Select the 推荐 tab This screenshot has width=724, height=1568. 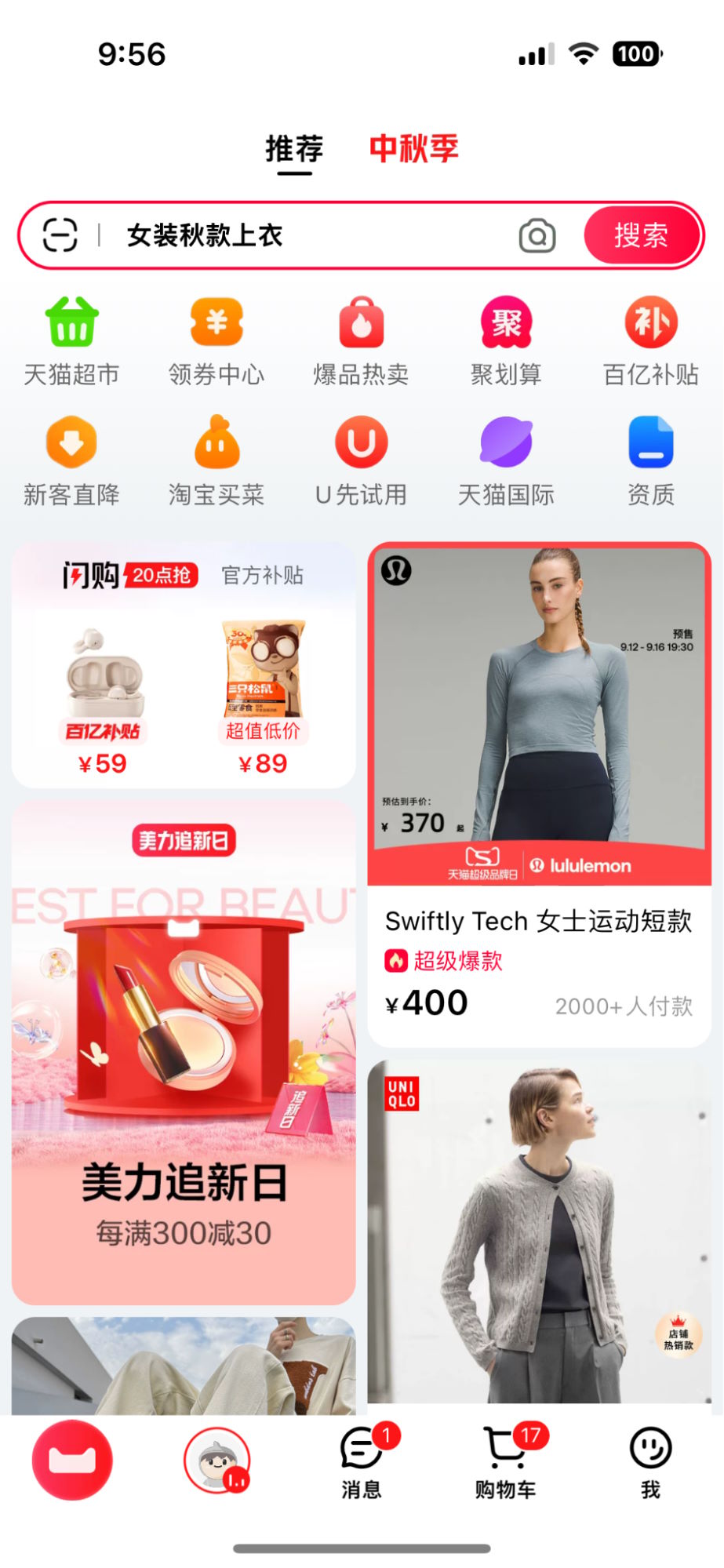[294, 149]
